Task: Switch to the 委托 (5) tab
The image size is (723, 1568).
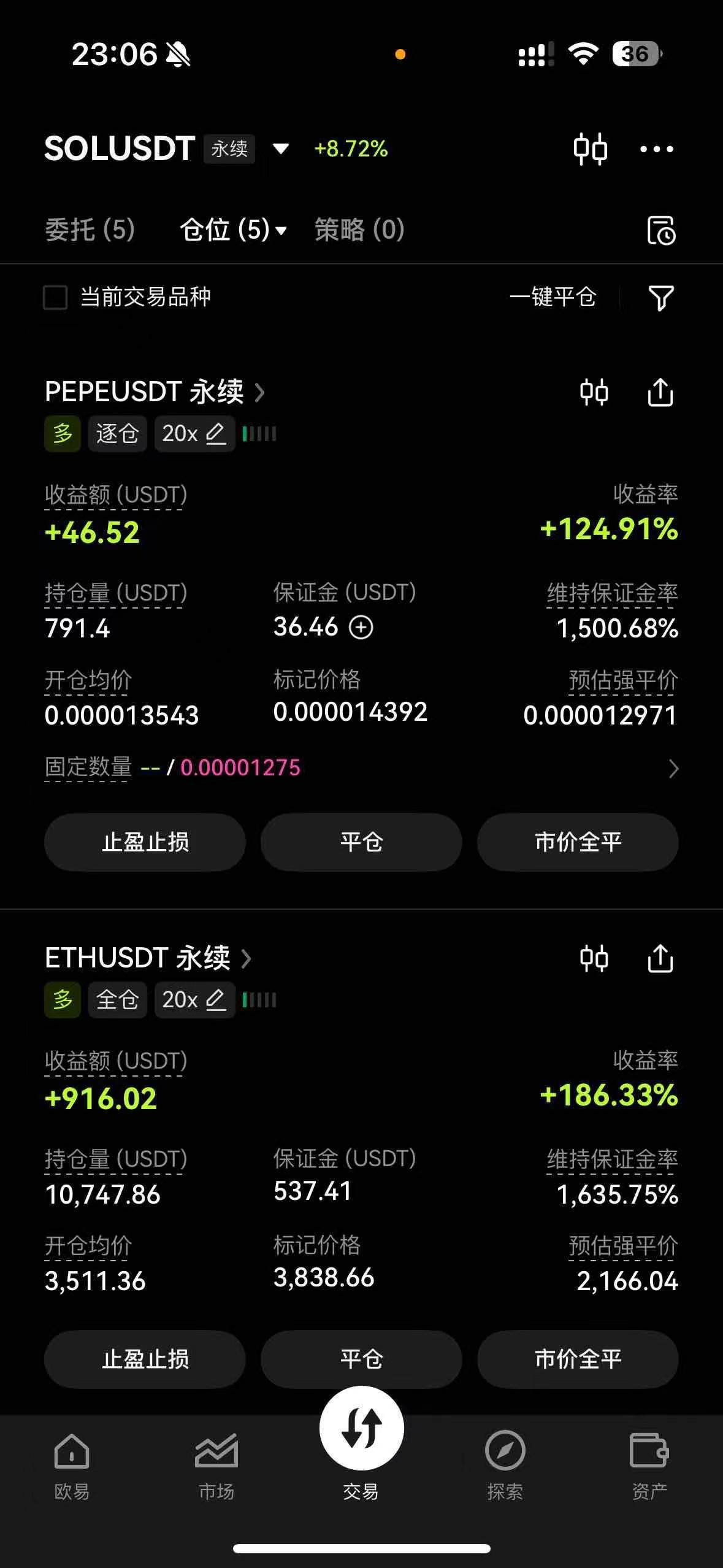Action: (90, 230)
